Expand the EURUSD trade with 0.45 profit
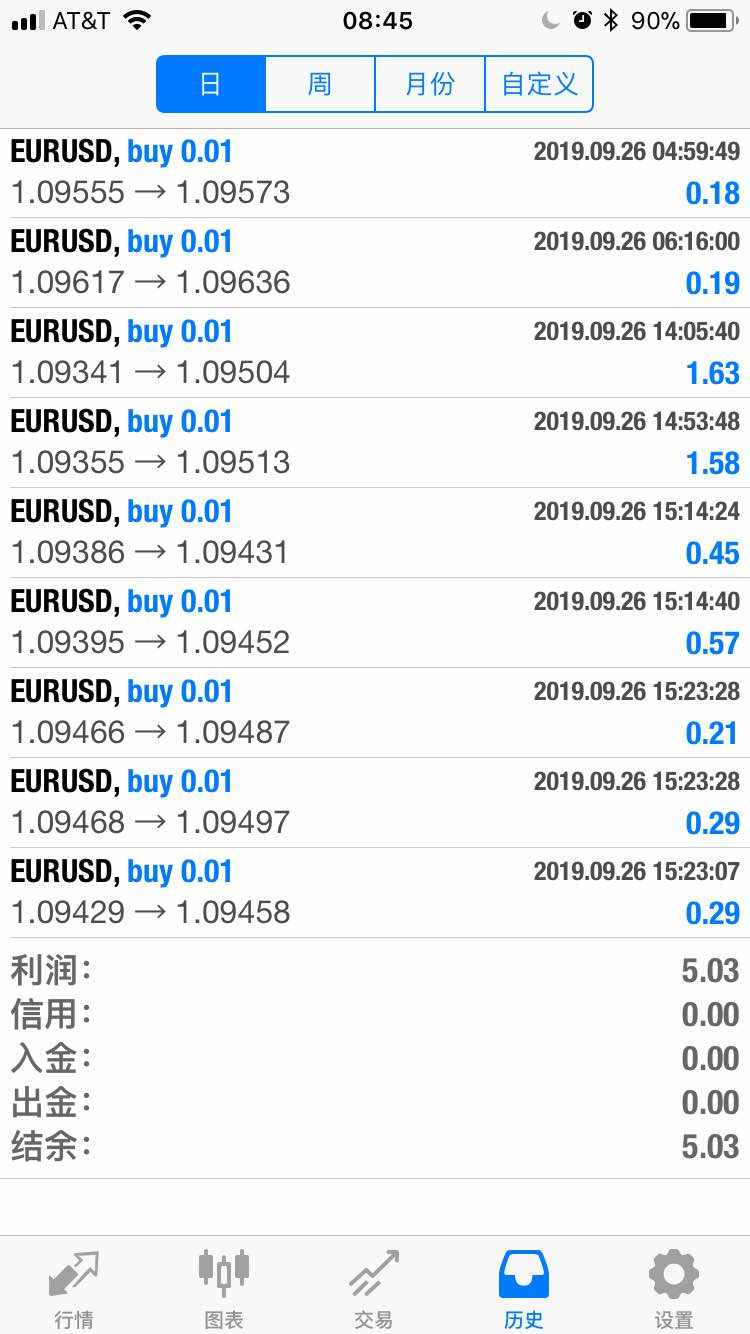The image size is (750, 1334). click(x=375, y=533)
